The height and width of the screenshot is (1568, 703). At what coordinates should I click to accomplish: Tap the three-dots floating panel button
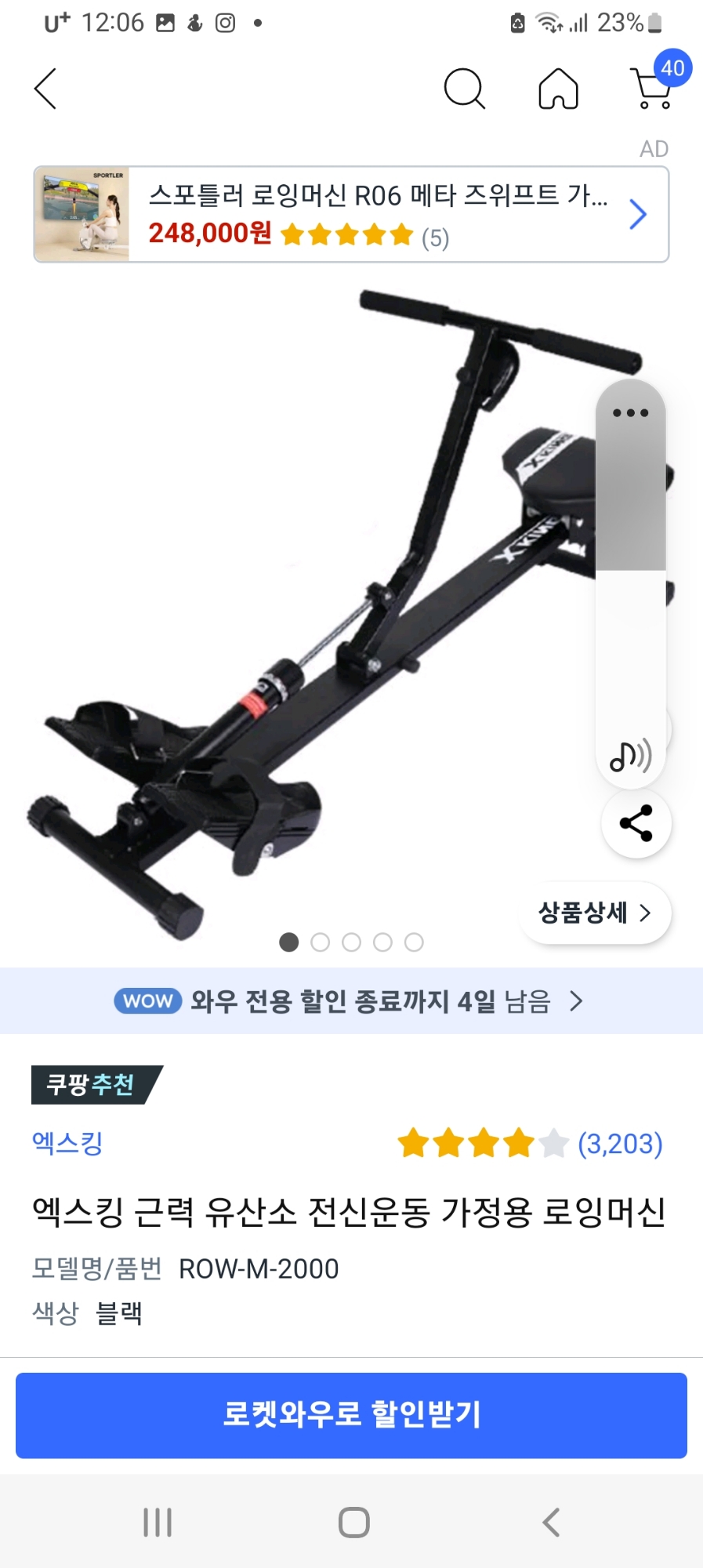[630, 413]
